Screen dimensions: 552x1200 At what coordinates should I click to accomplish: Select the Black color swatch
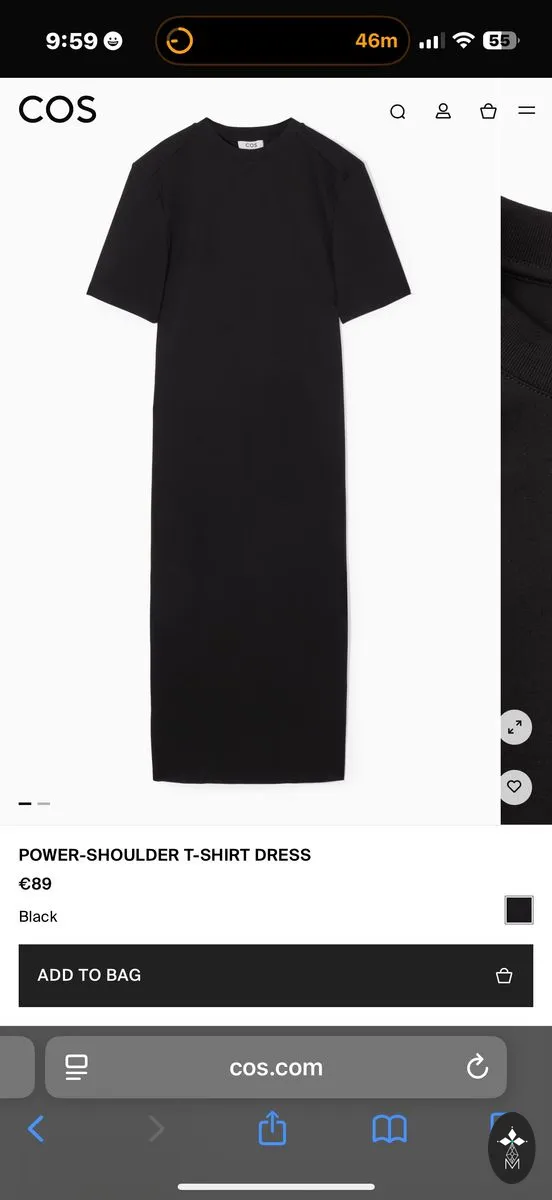(519, 910)
